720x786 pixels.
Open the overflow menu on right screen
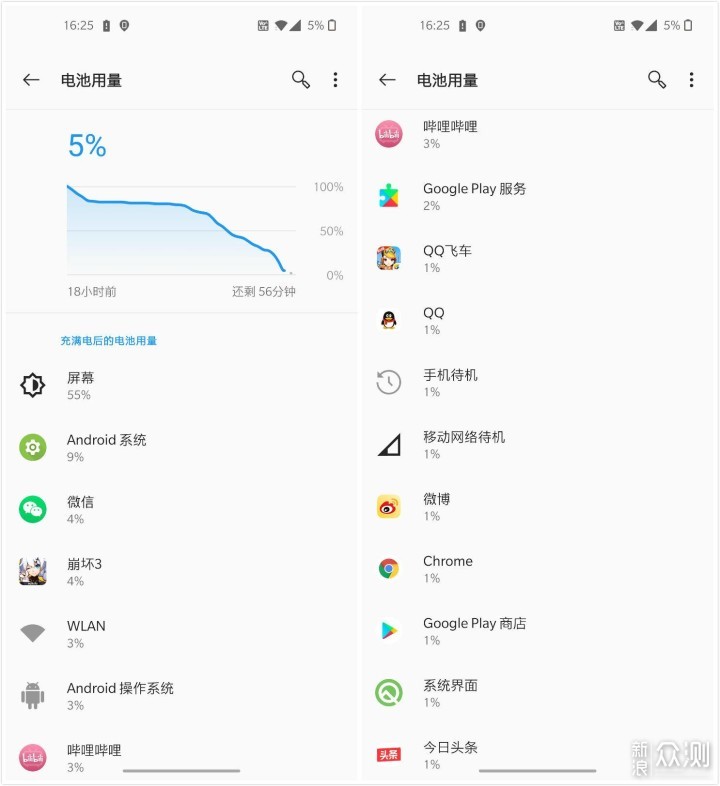(x=692, y=80)
